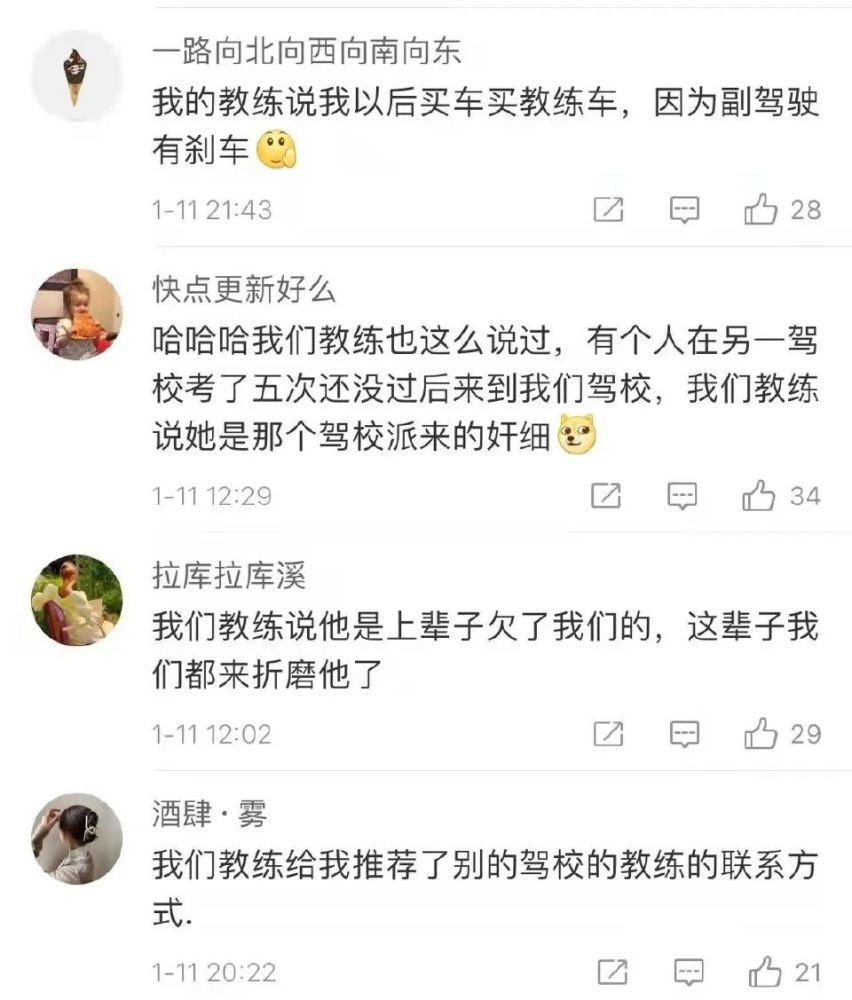
Task: Reply to 一路向北向西向南向东's comment
Action: point(684,210)
